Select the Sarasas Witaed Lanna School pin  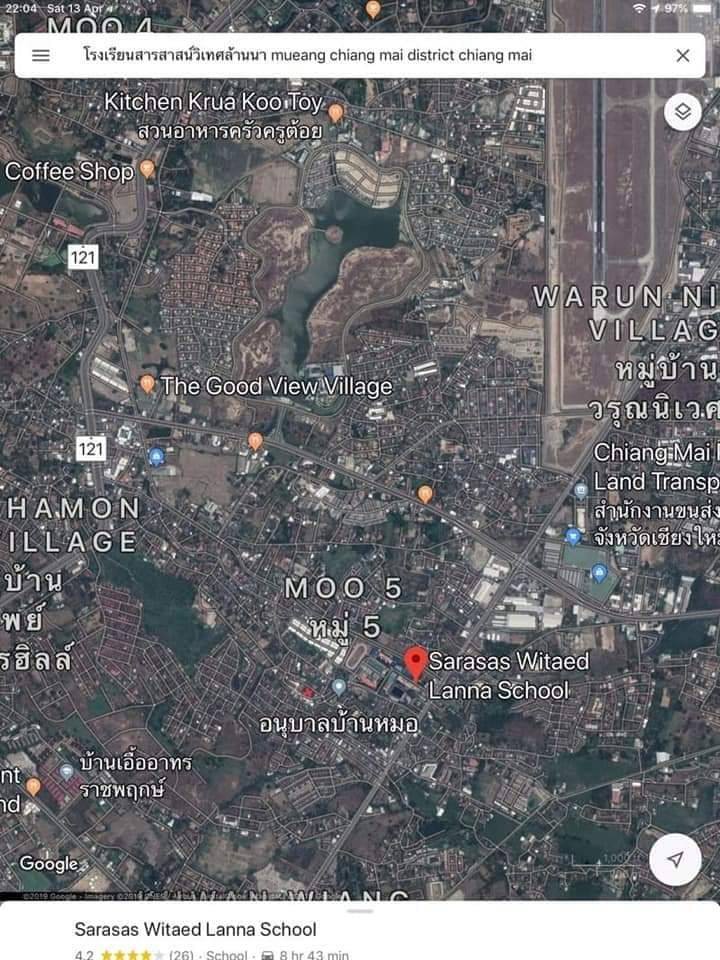[416, 662]
